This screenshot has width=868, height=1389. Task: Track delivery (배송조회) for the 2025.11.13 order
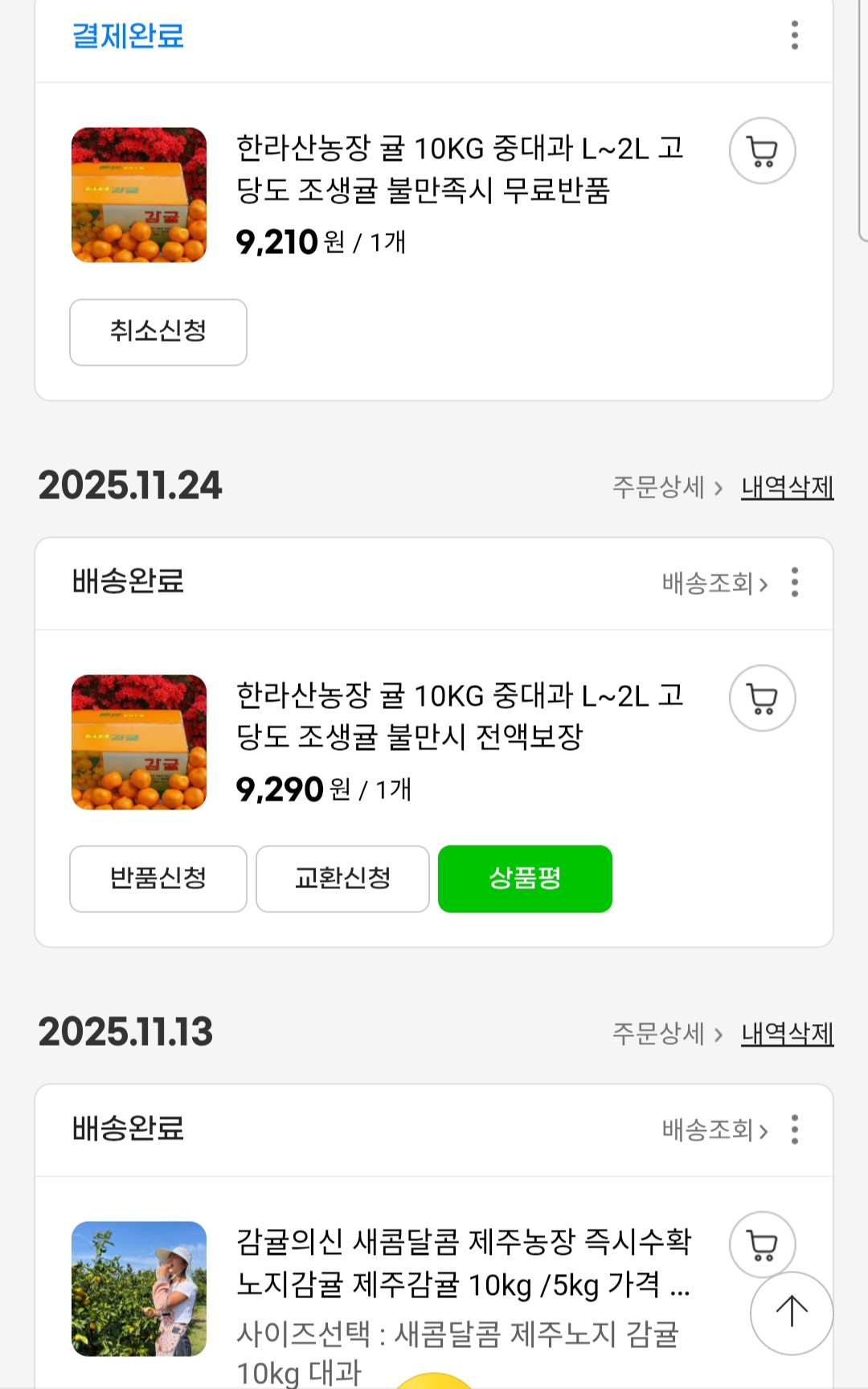[714, 1130]
